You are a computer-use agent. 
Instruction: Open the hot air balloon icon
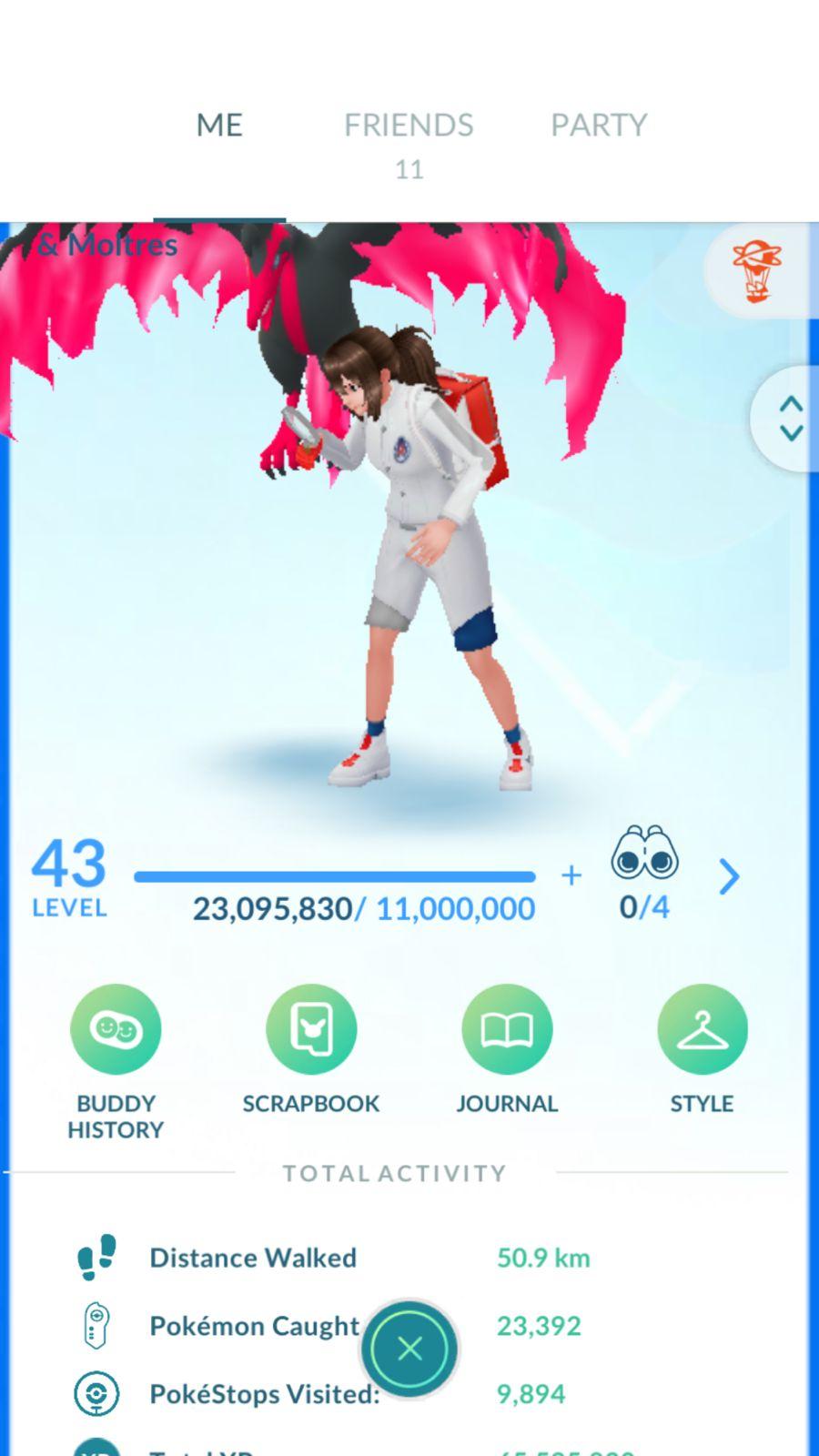click(x=754, y=271)
